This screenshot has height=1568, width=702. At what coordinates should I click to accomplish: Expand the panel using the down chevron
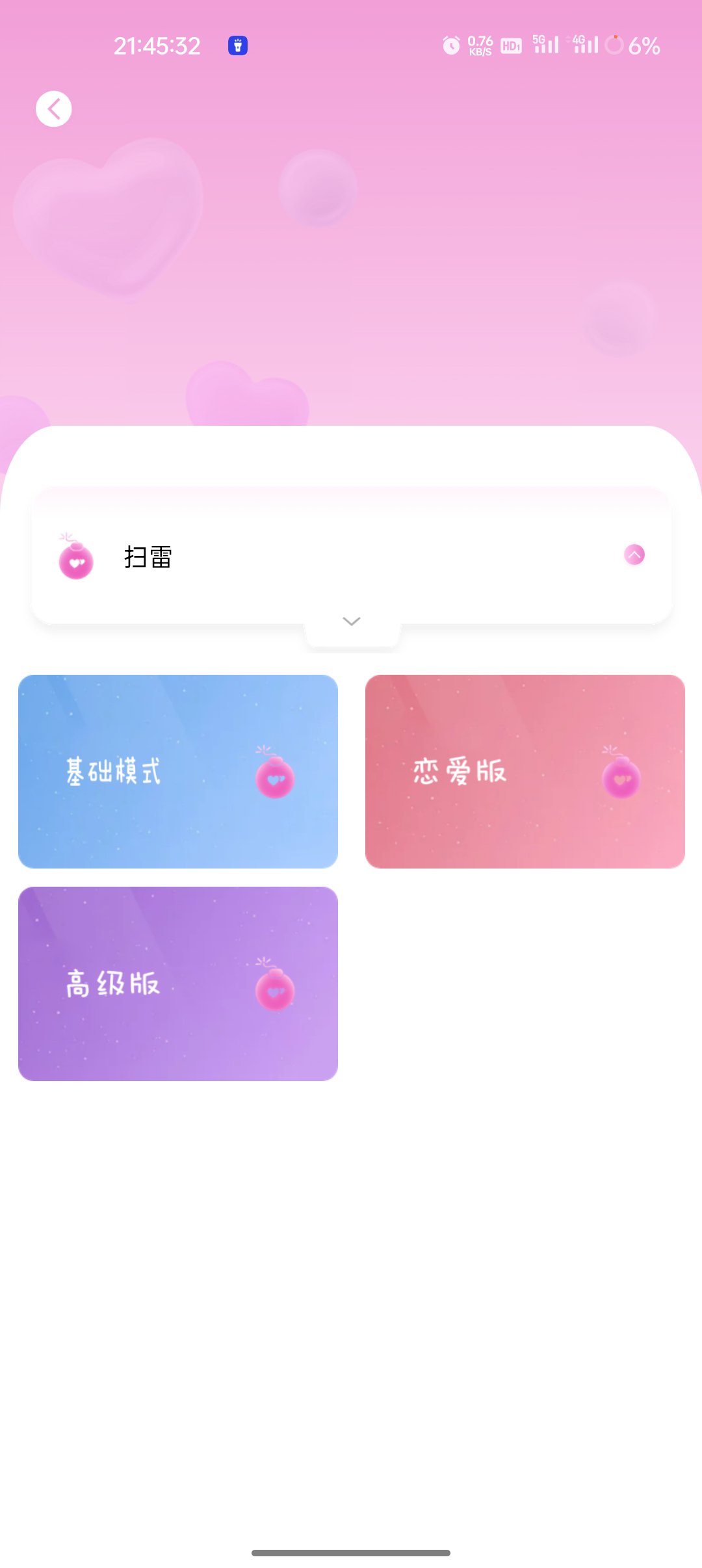(x=351, y=621)
